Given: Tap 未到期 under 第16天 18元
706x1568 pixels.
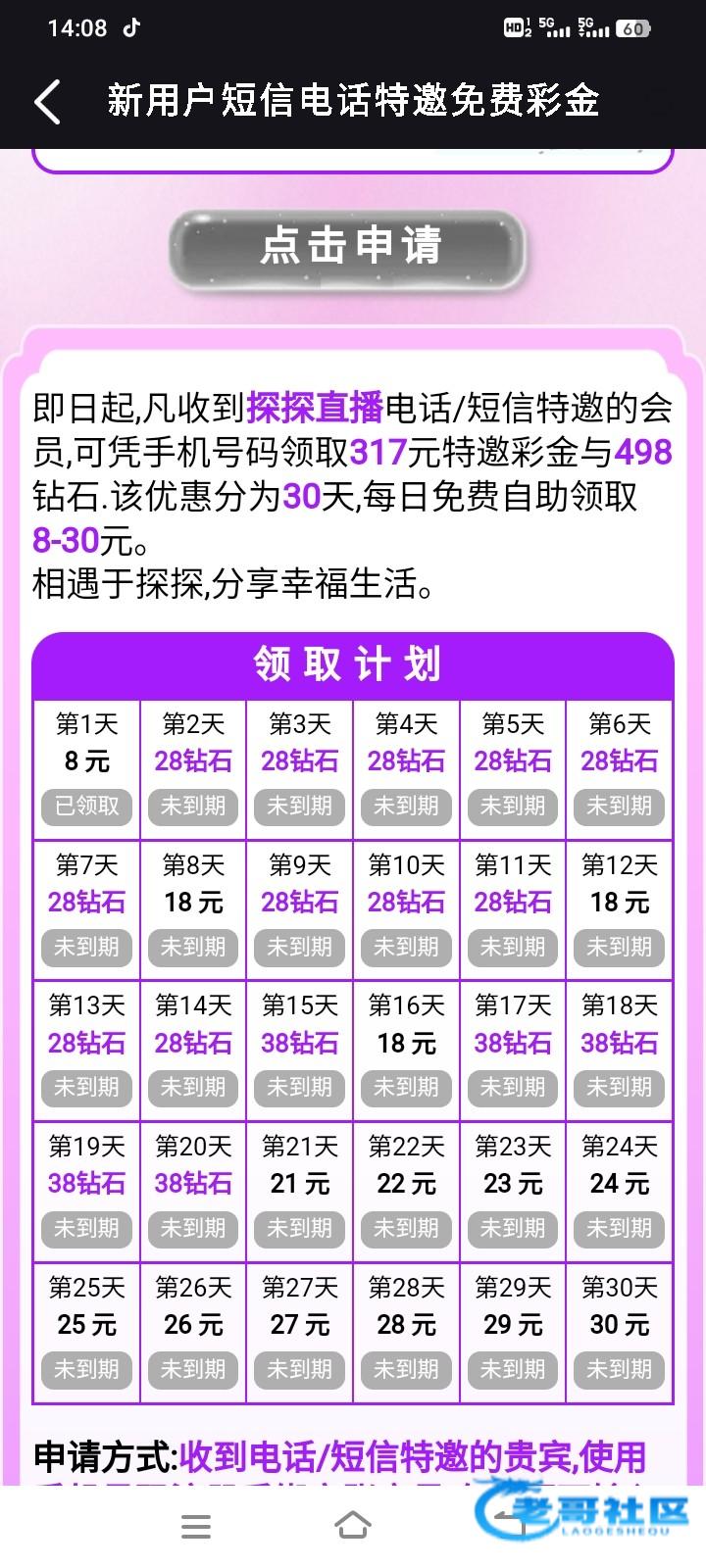Looking at the screenshot, I should click(406, 1088).
